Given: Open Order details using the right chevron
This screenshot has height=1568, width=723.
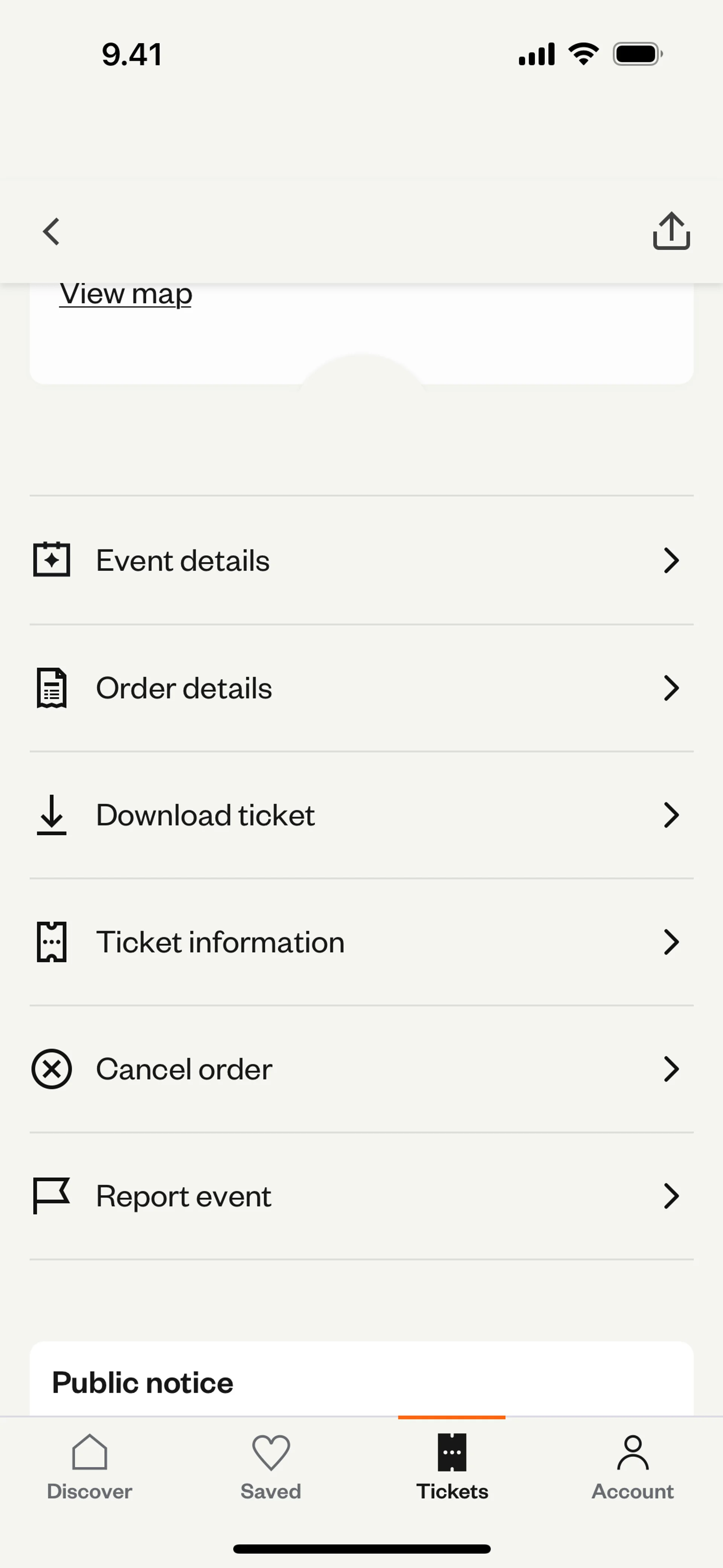Looking at the screenshot, I should (x=671, y=688).
